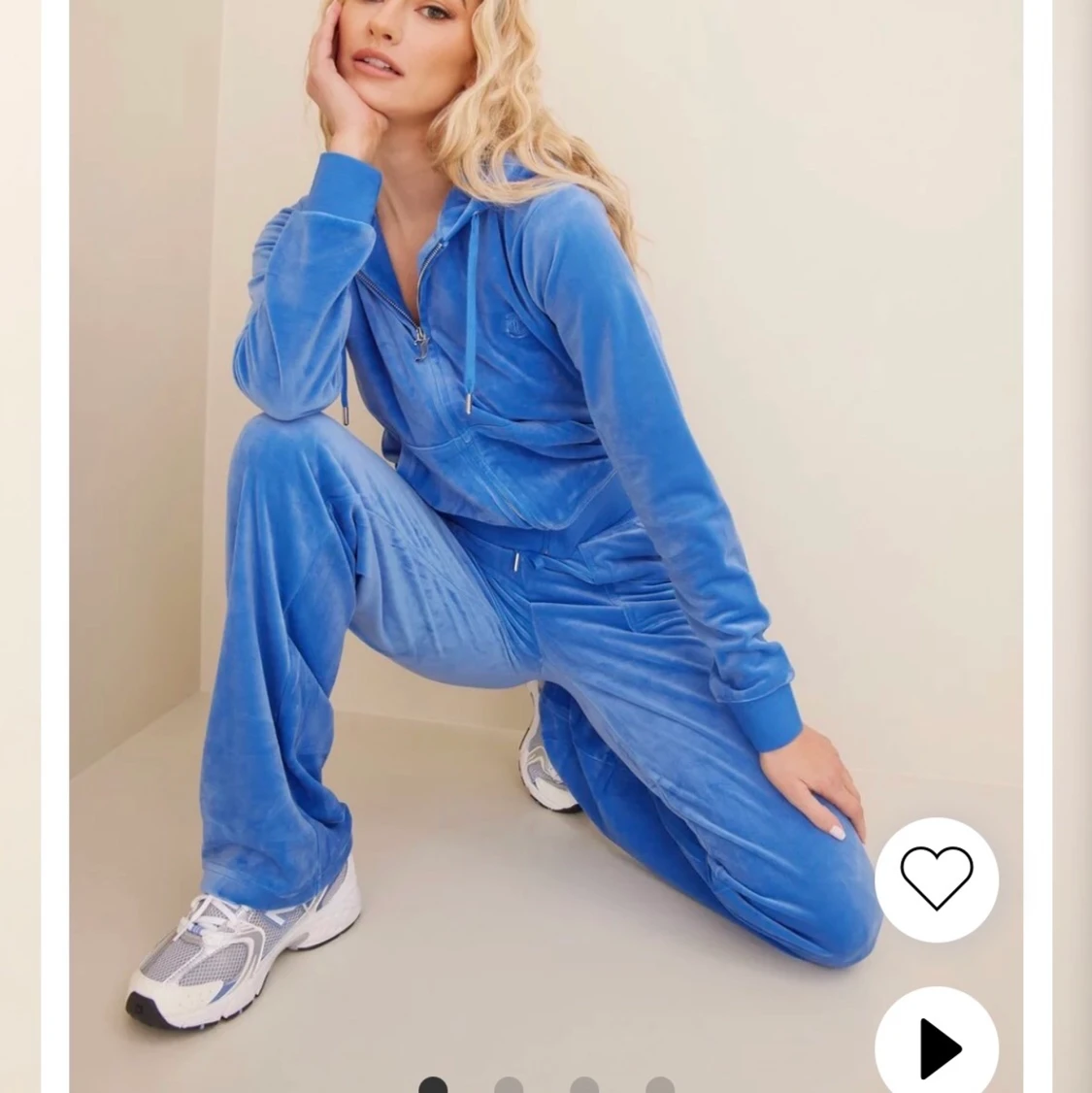The image size is (1092, 1093).
Task: Tap the heart icon to favorite the tracksuit
Action: point(935,879)
